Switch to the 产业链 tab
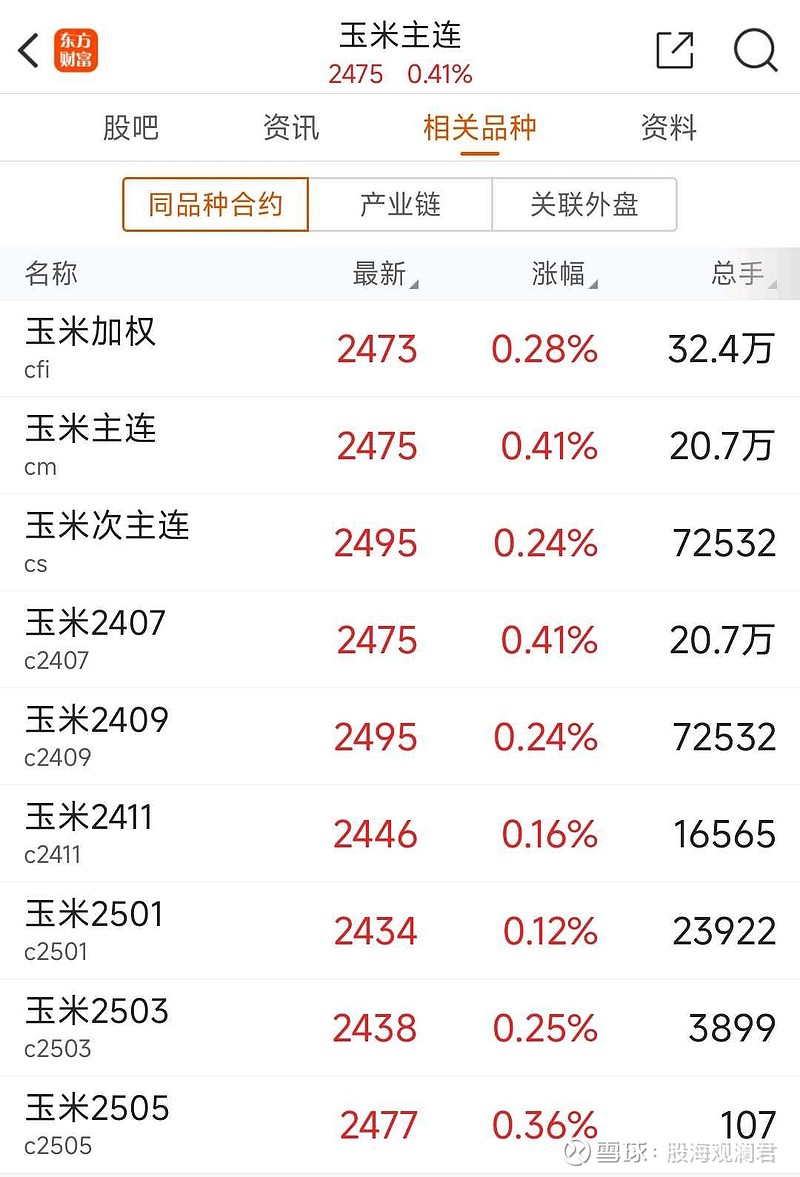800x1177 pixels. coord(401,204)
